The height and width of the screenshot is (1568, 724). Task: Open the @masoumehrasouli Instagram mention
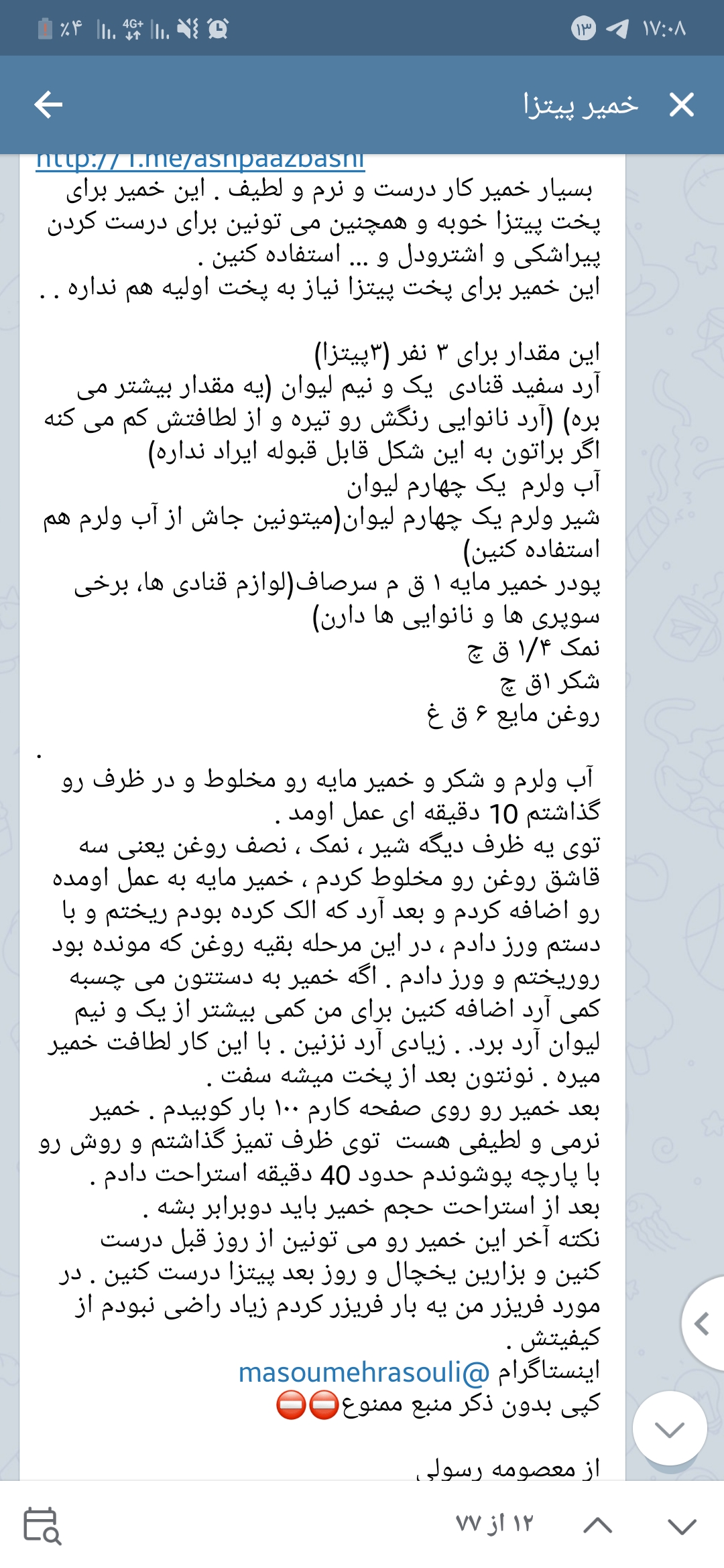tap(365, 1373)
